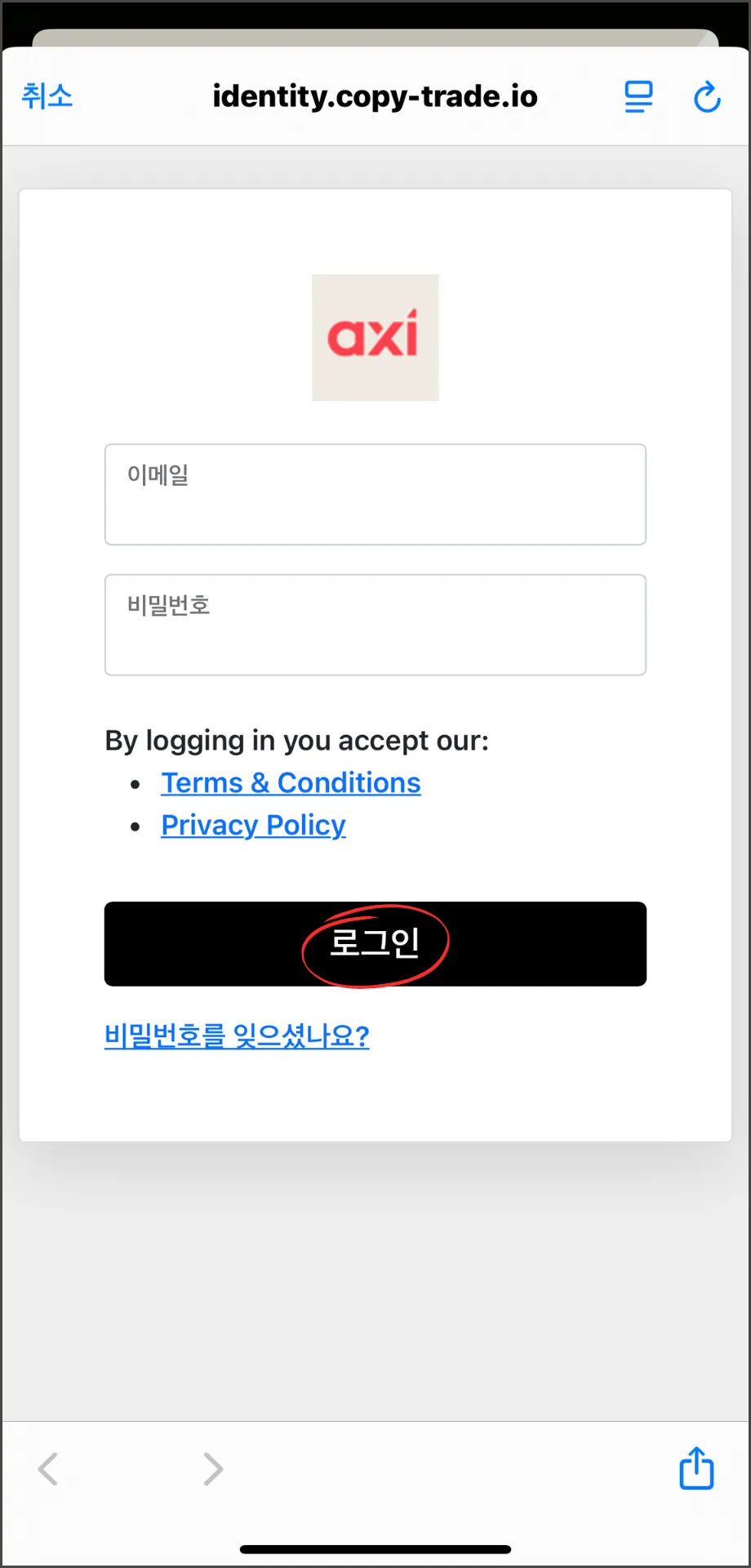Tap 취소 to cancel the web view
The width and height of the screenshot is (751, 1568).
click(47, 96)
